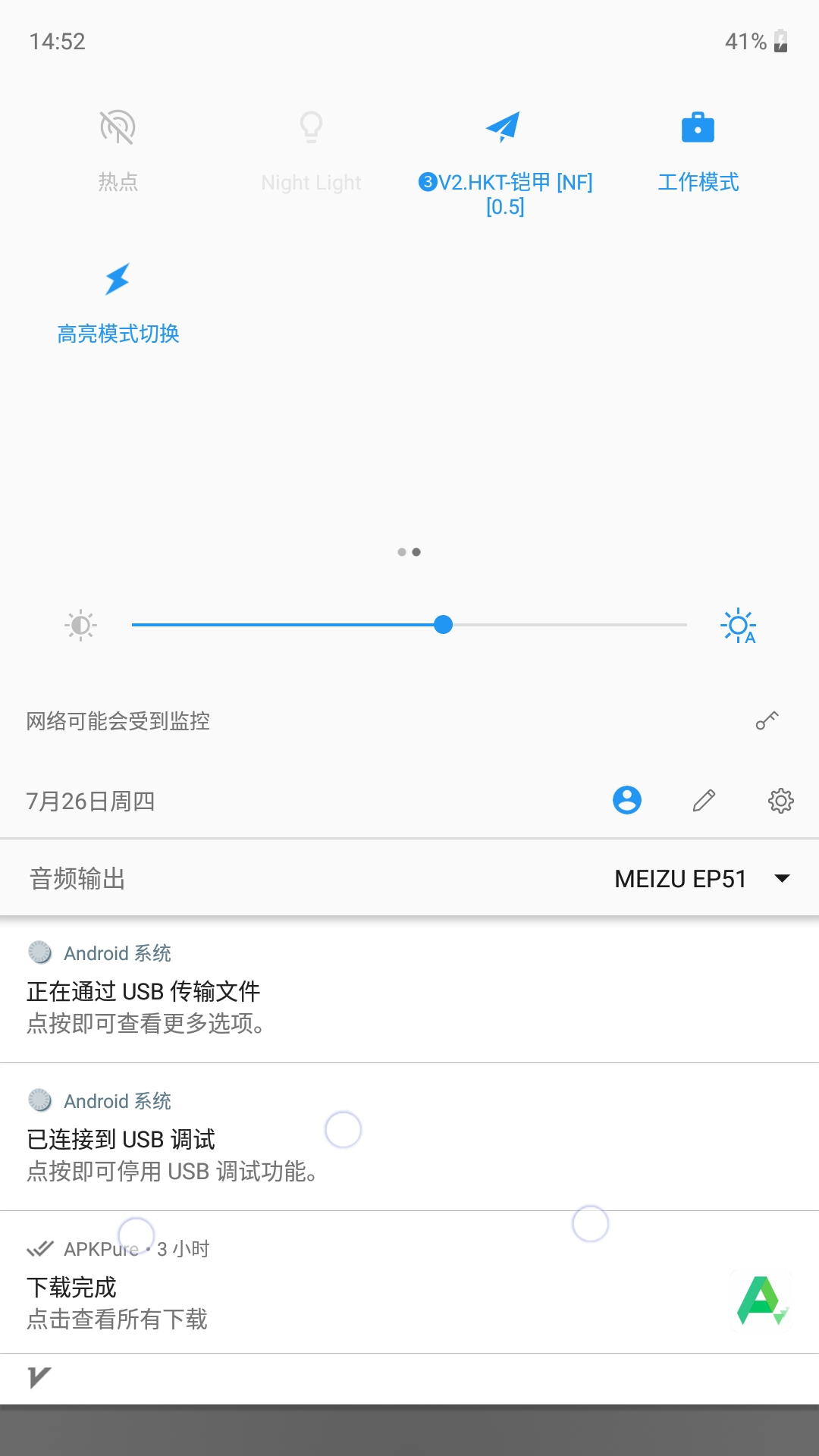
Task: Open the 网络可能会受到监控 network warning
Action: [x=409, y=720]
